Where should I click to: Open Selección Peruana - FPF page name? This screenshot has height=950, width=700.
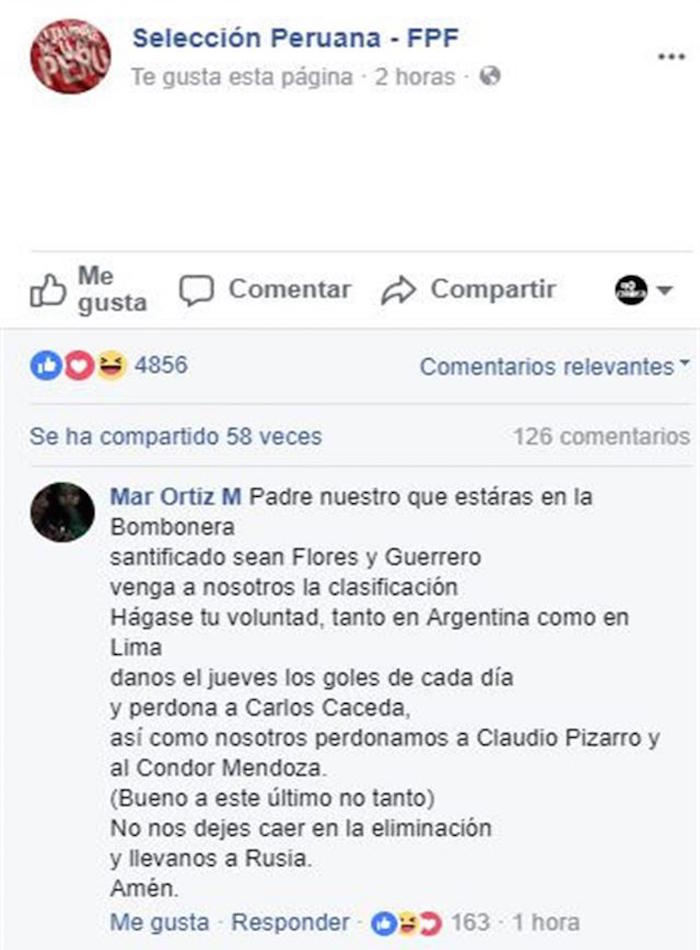(296, 39)
